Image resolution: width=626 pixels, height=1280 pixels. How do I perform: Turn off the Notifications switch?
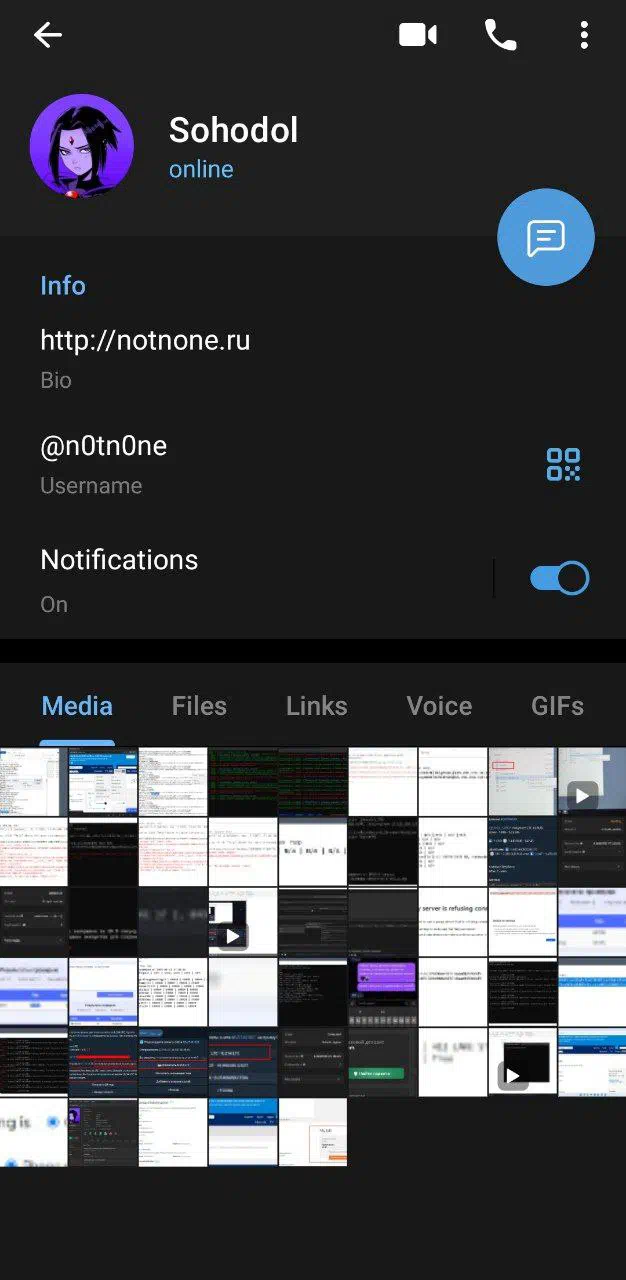click(559, 578)
